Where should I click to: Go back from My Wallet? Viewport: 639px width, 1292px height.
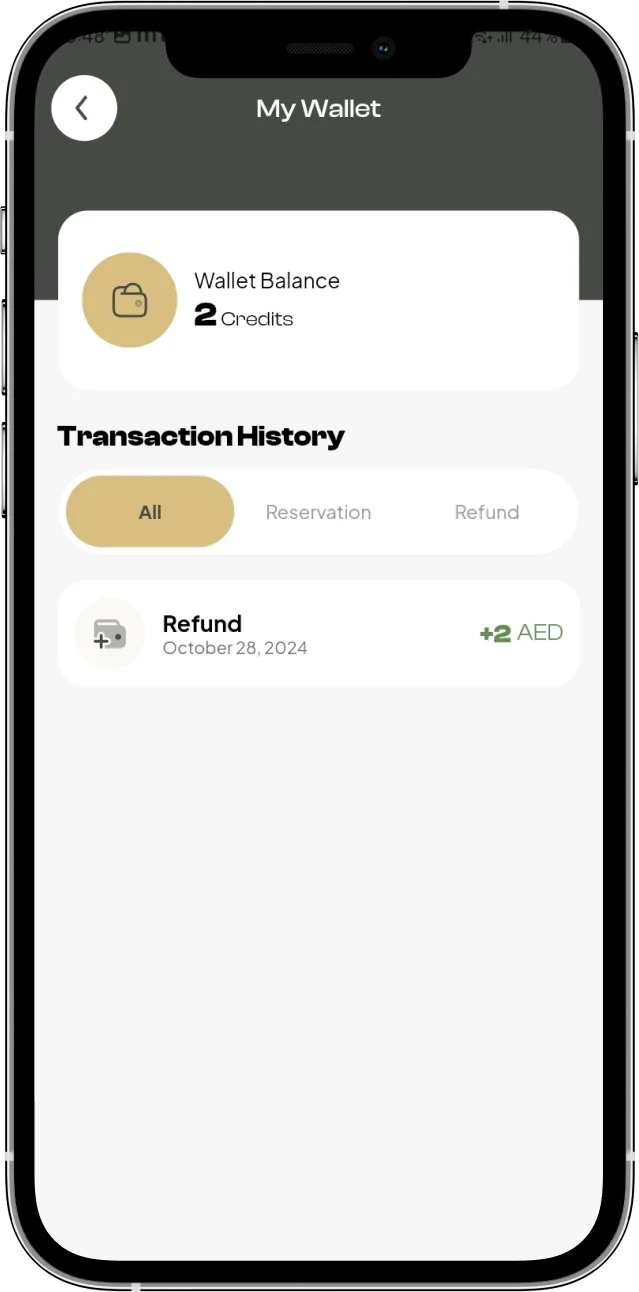(x=84, y=108)
